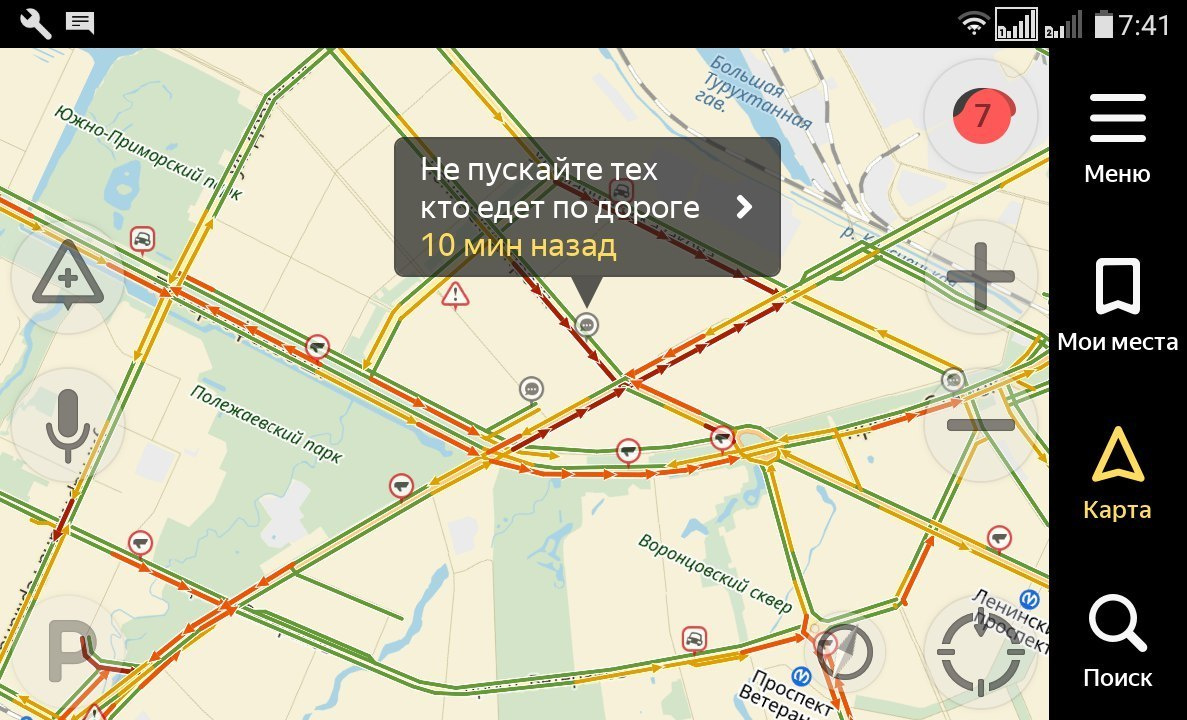Zoom in with the plus button
1187x720 pixels.
980,276
